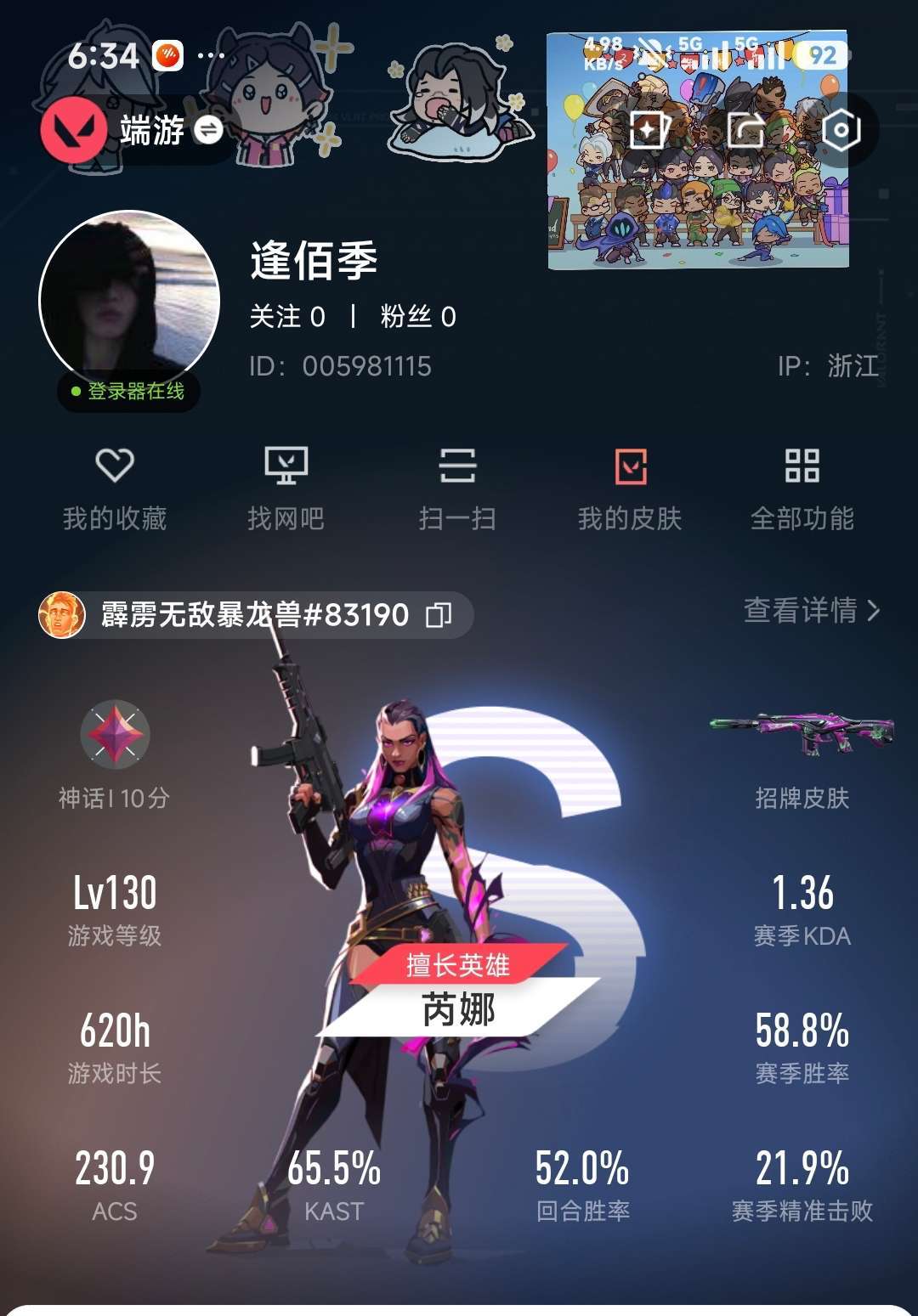This screenshot has width=918, height=1316.
Task: Open the sparkle card icon
Action: (x=649, y=130)
